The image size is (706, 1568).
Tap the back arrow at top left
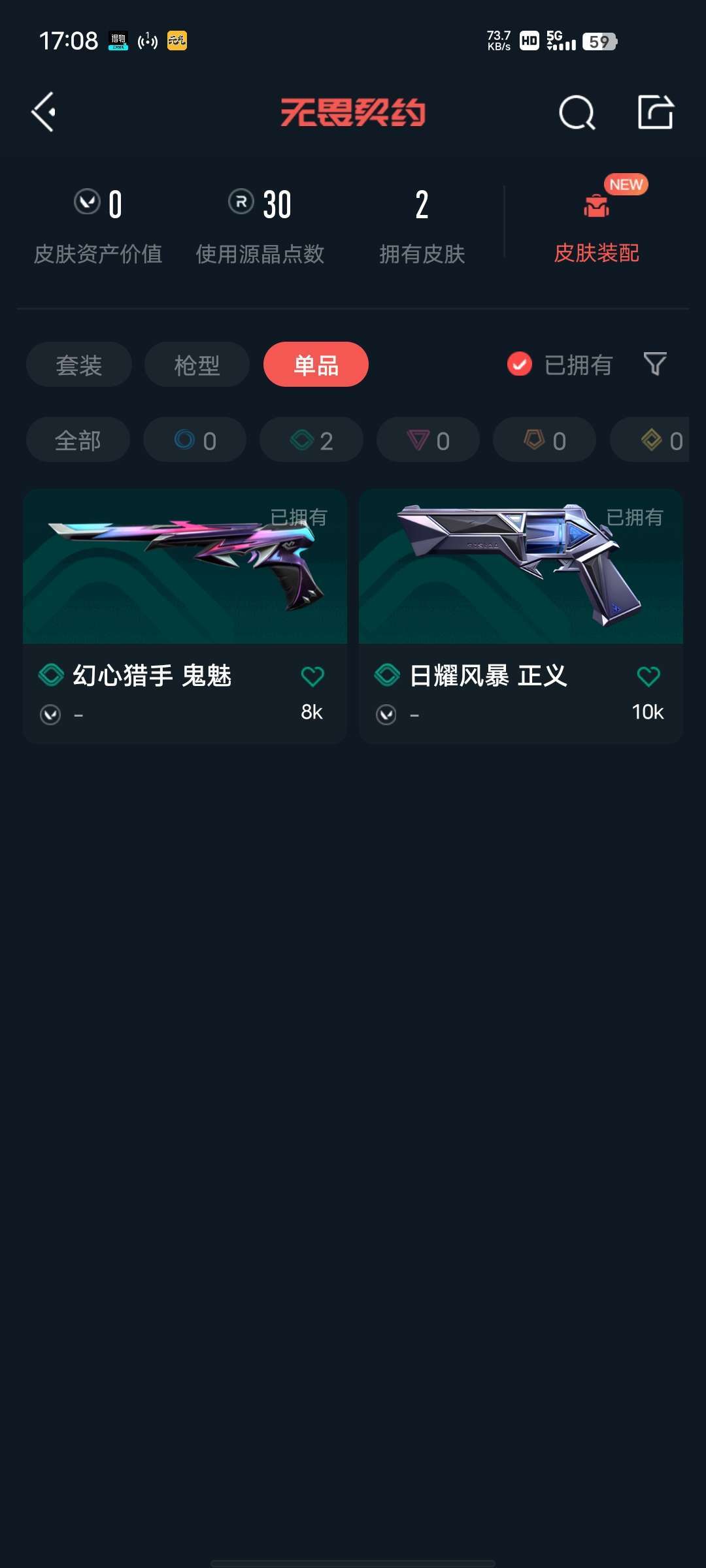point(43,111)
